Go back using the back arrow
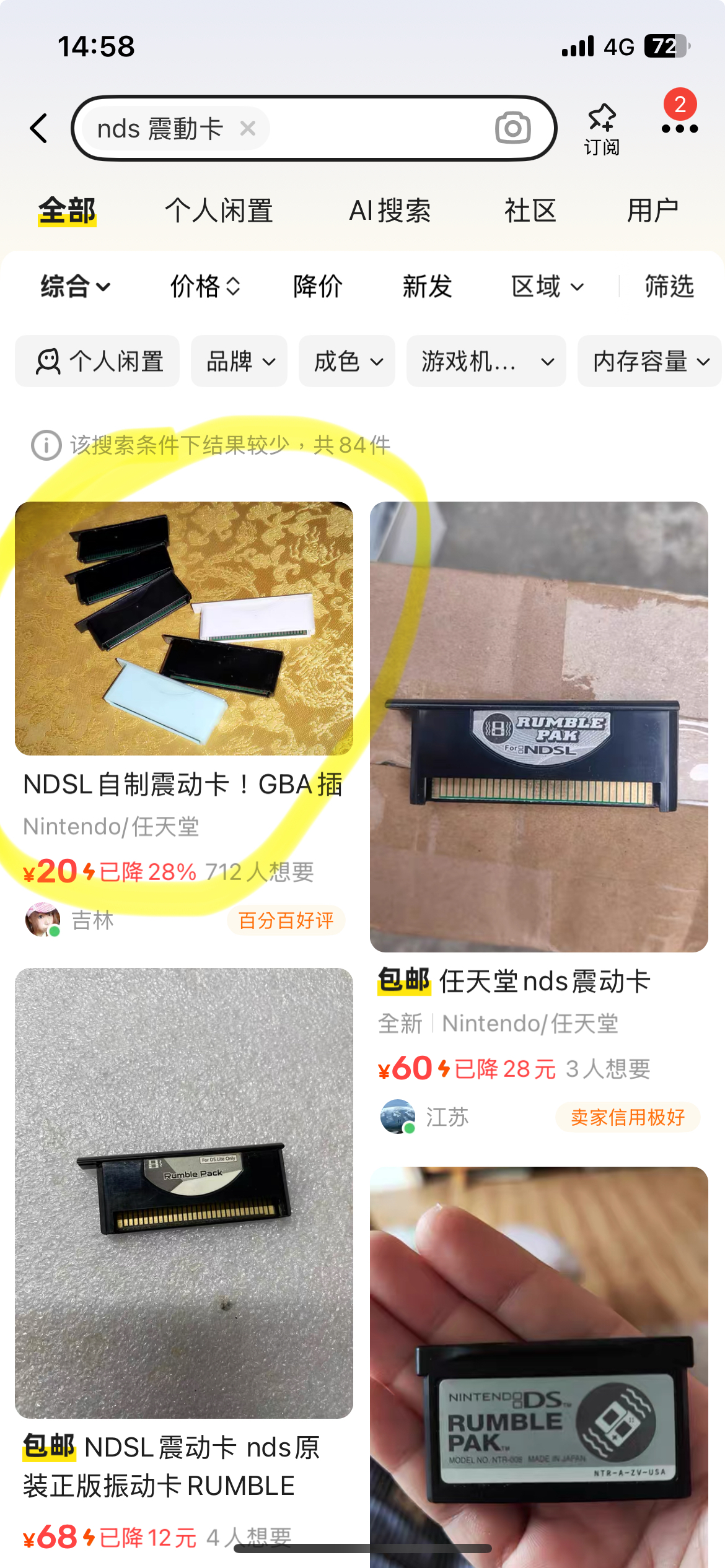Image resolution: width=725 pixels, height=1568 pixels. 39,128
